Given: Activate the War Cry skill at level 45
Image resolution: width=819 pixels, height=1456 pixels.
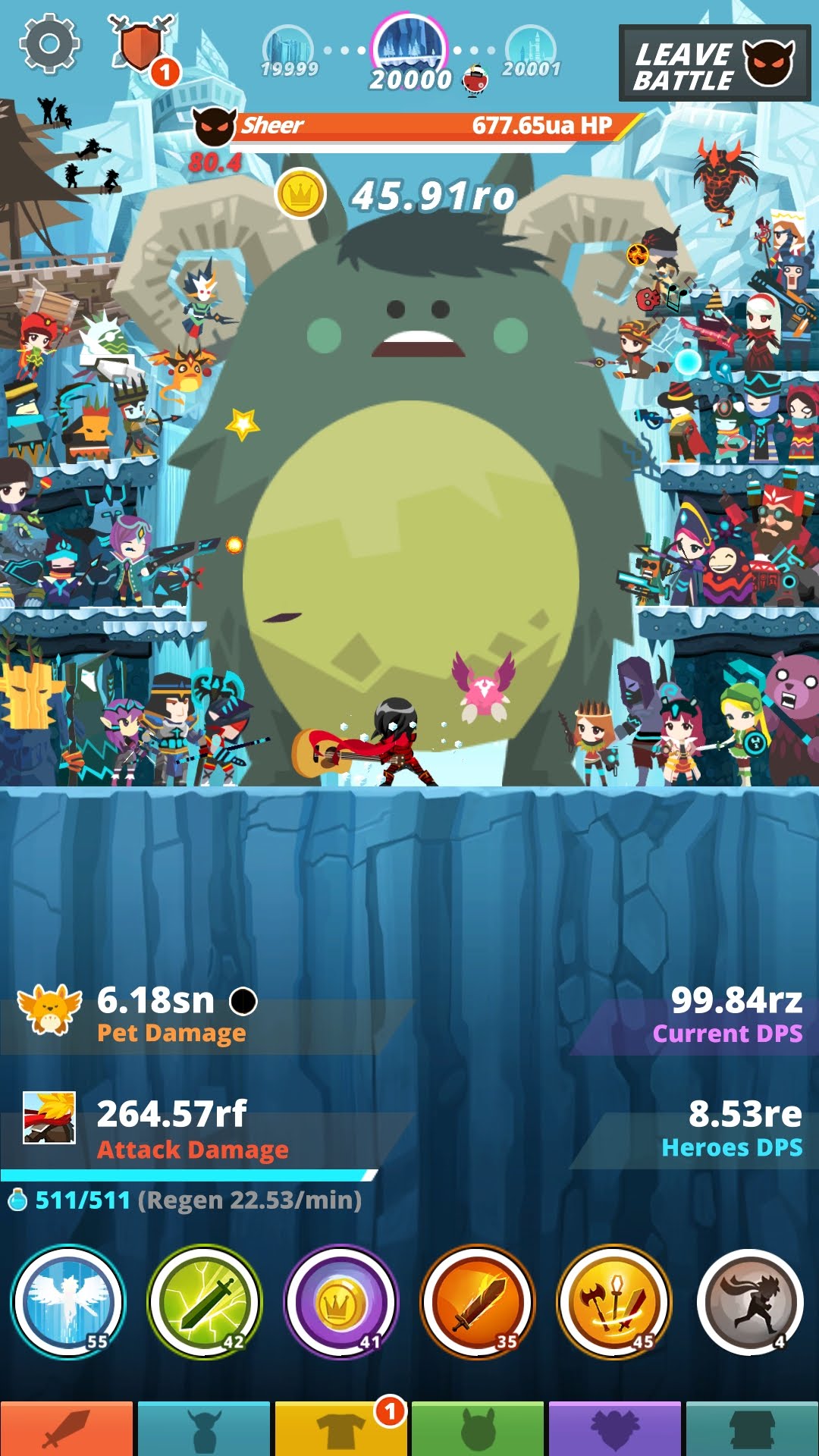Looking at the screenshot, I should [614, 1301].
